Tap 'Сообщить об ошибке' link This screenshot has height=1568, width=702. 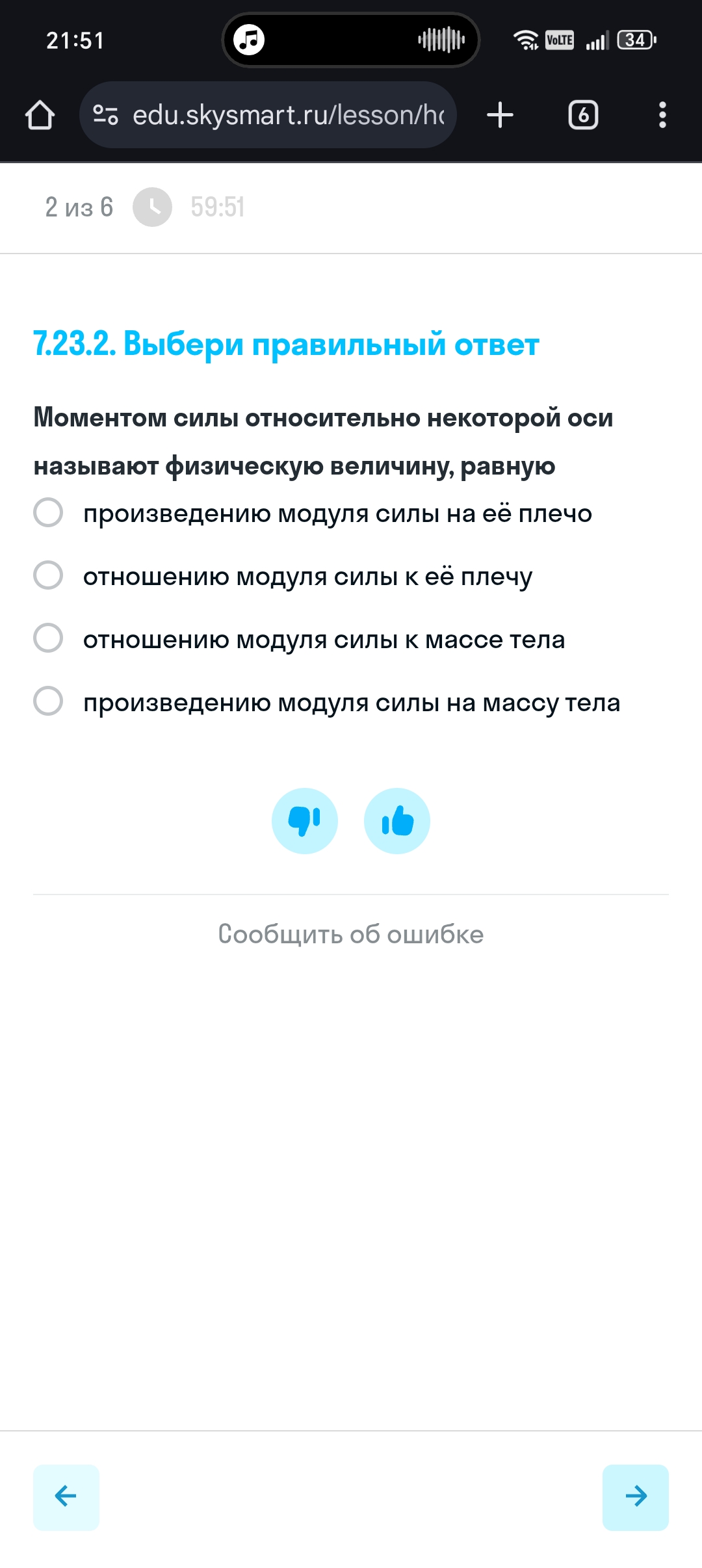[x=351, y=934]
